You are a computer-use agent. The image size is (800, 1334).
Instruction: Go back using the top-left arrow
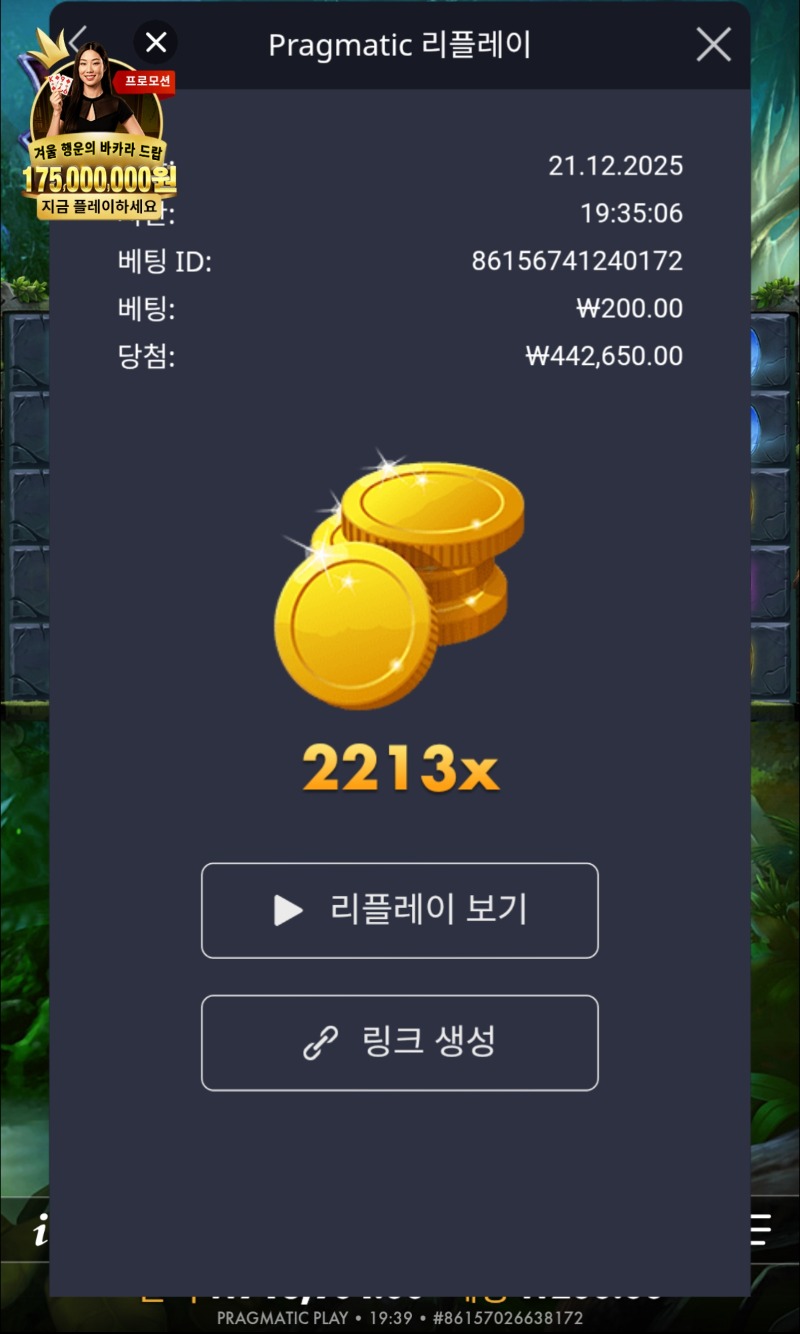[76, 42]
